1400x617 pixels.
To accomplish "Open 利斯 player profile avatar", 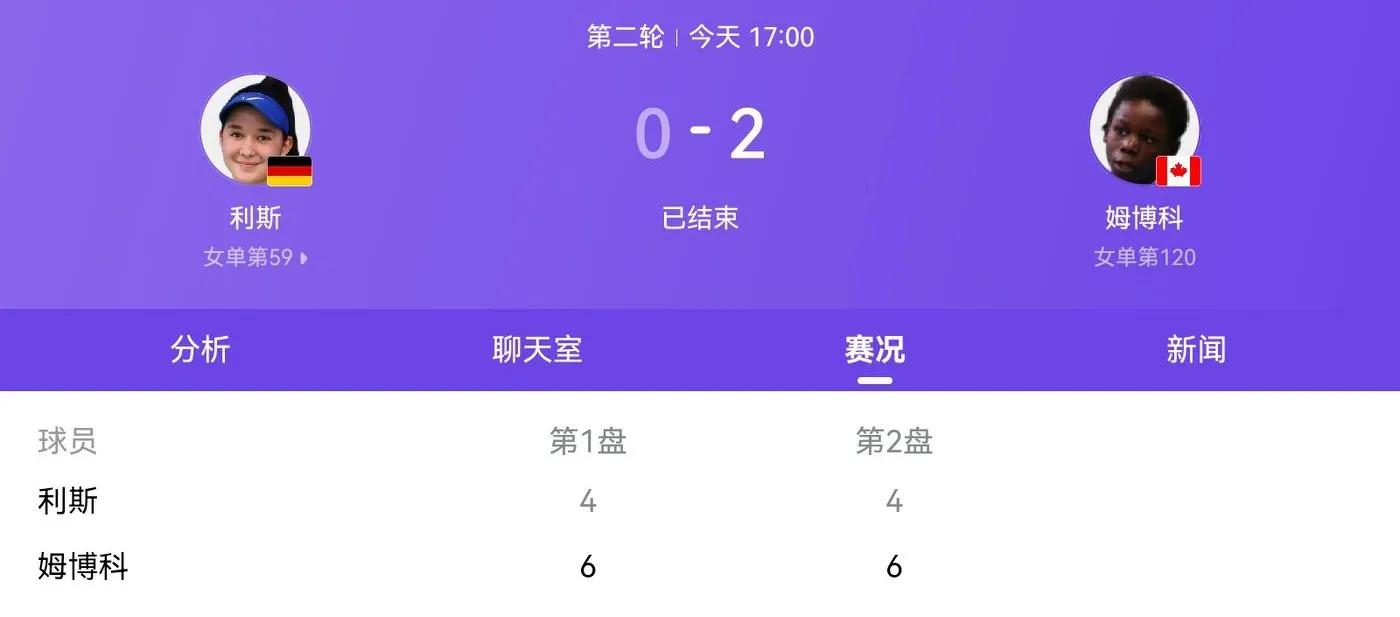I will point(255,130).
